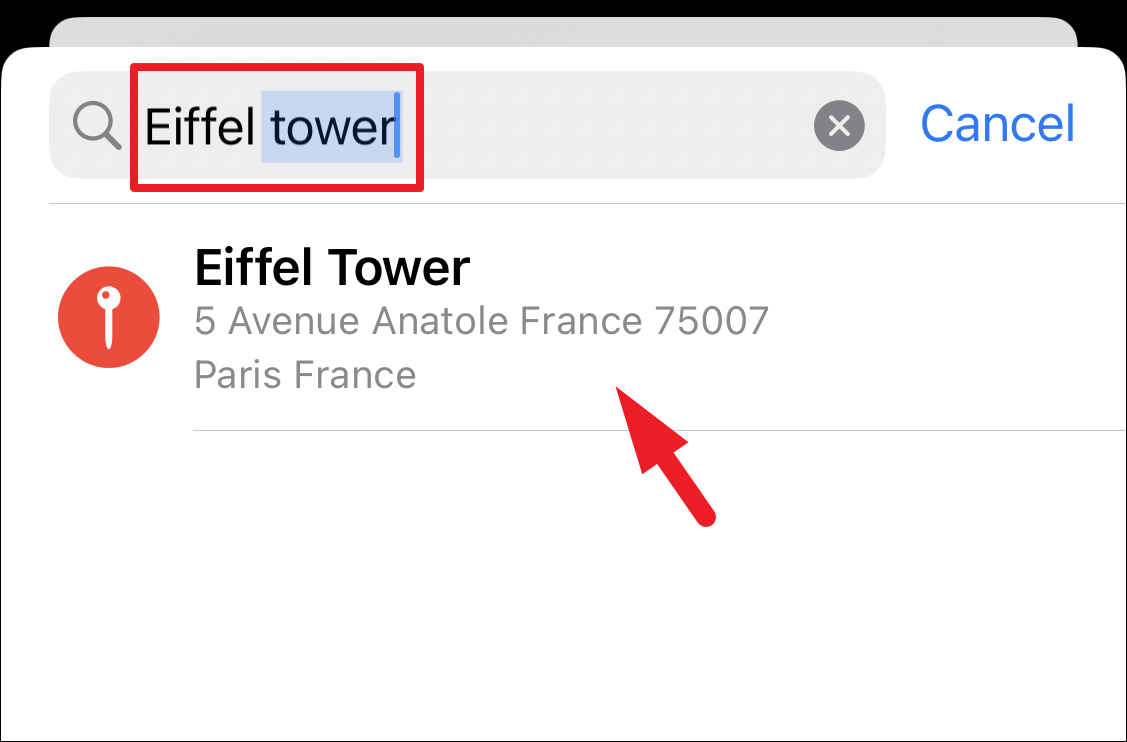Open the Eiffel Tower Paris result
This screenshot has height=742, width=1127.
coord(480,320)
